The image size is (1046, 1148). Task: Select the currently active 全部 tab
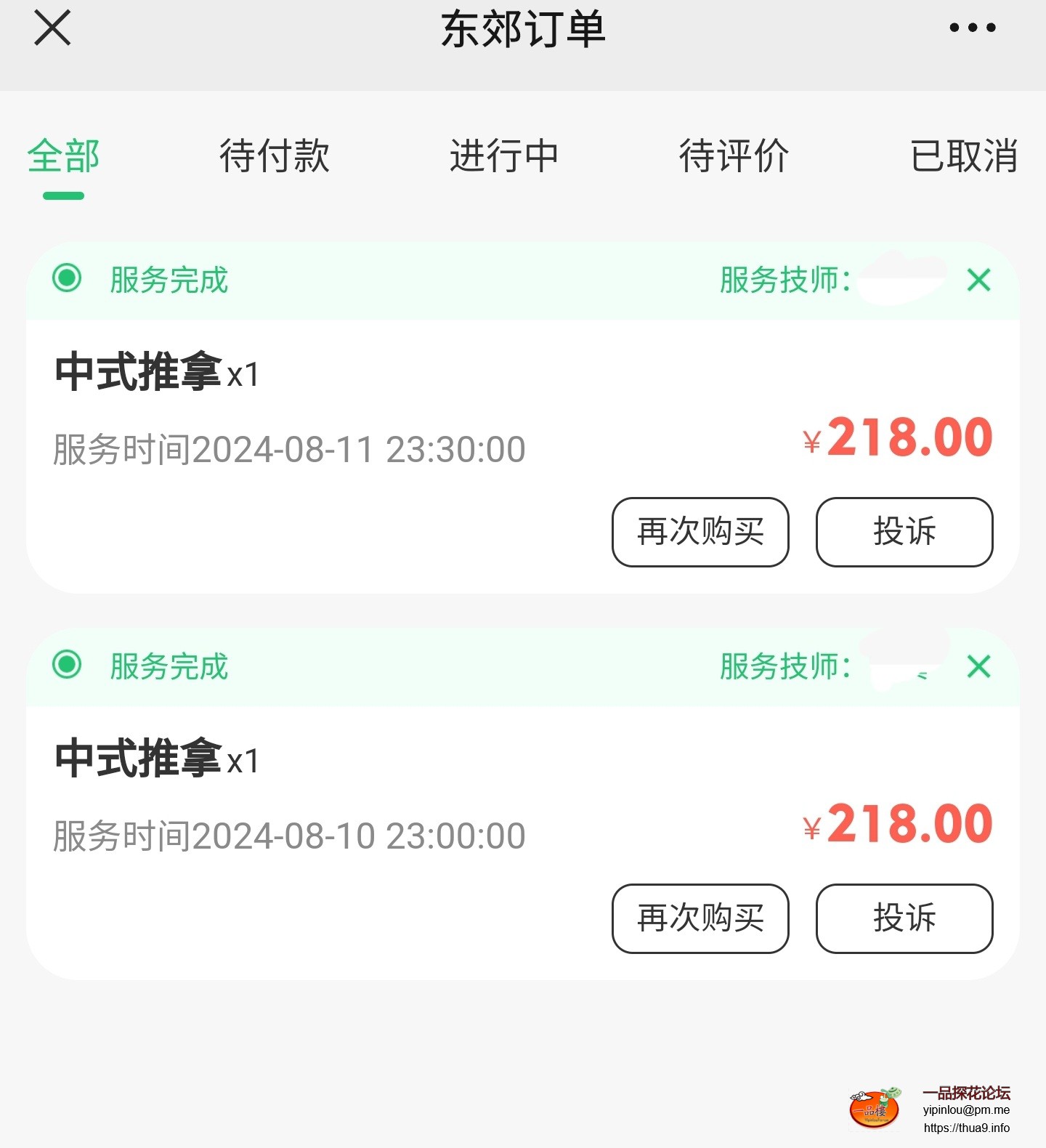pos(62,156)
